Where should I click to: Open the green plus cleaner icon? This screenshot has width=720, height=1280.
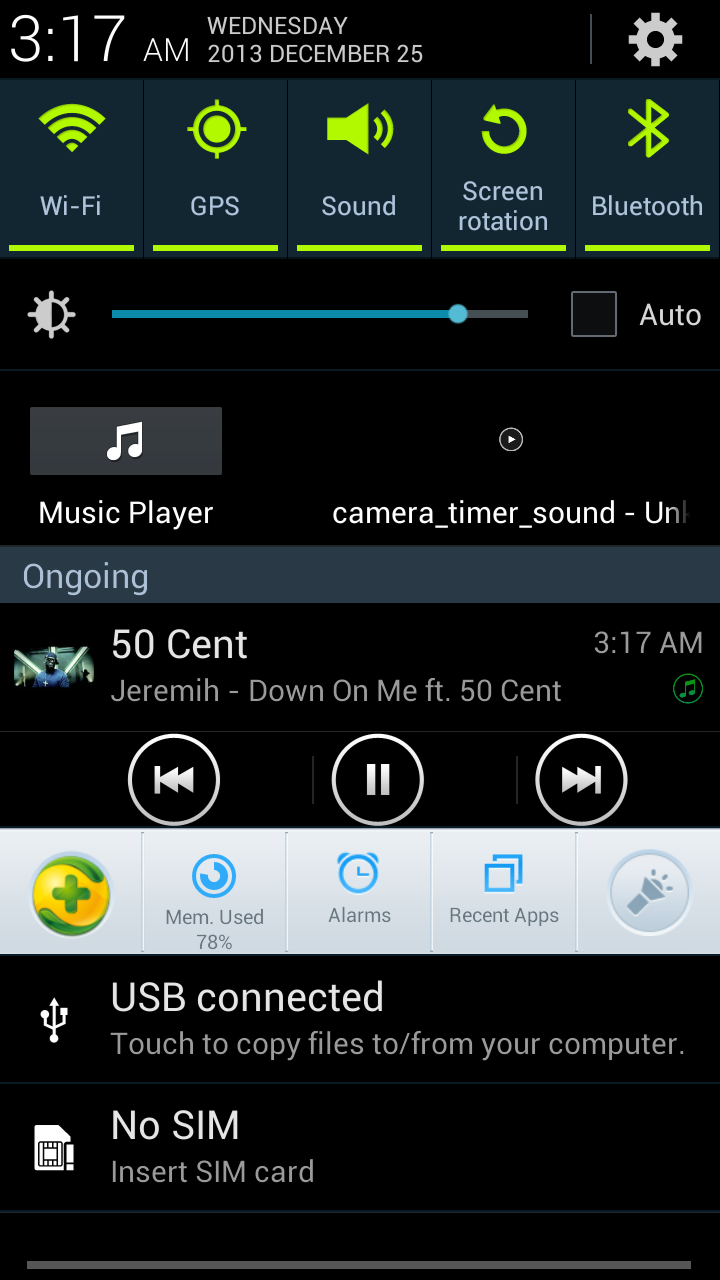(72, 893)
